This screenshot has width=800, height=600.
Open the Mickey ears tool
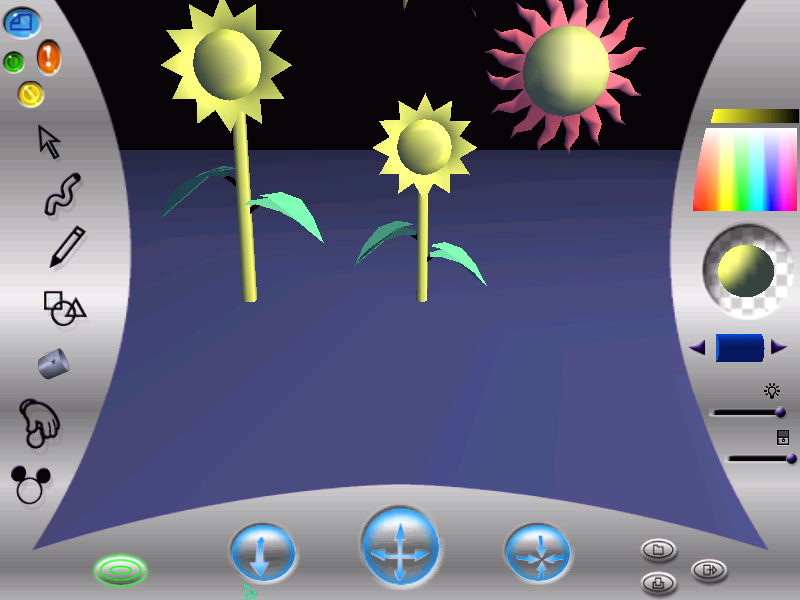30,484
